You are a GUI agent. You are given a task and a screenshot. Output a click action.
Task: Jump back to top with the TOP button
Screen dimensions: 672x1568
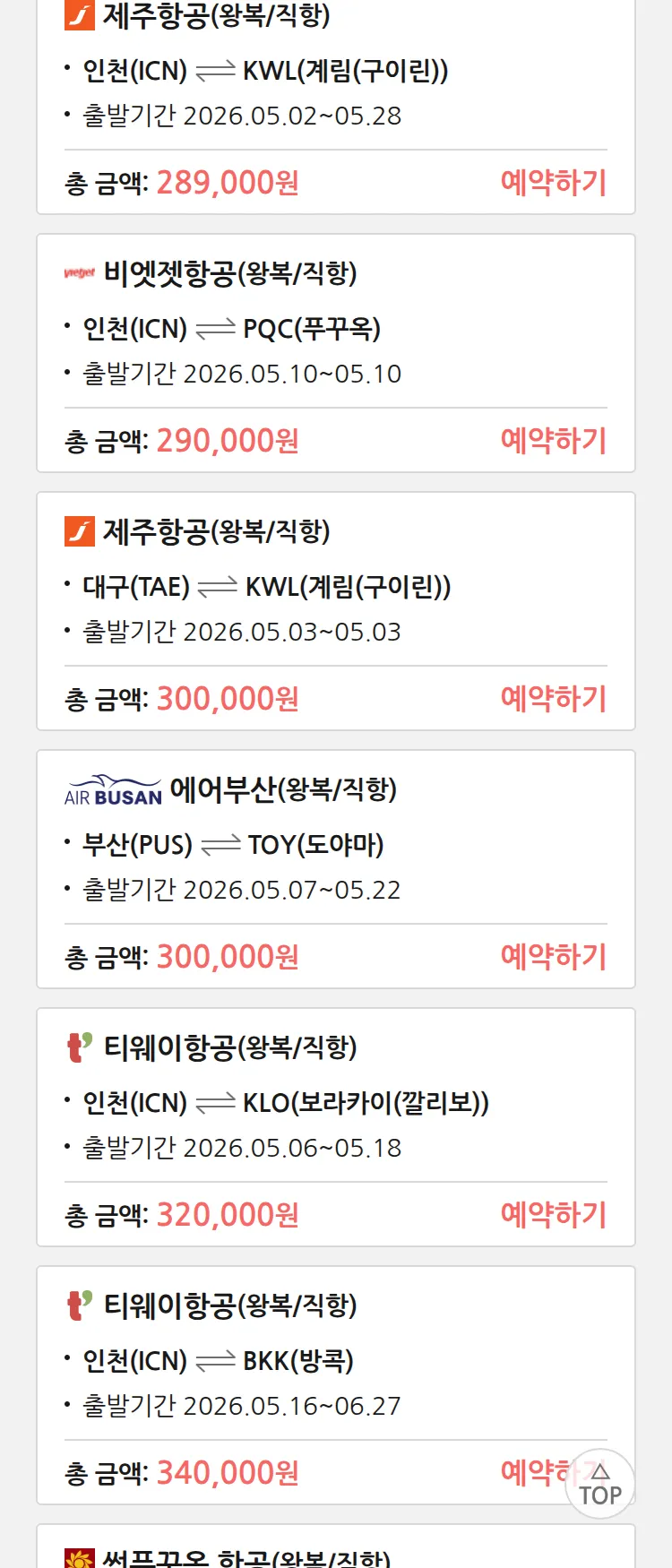pos(600,1485)
